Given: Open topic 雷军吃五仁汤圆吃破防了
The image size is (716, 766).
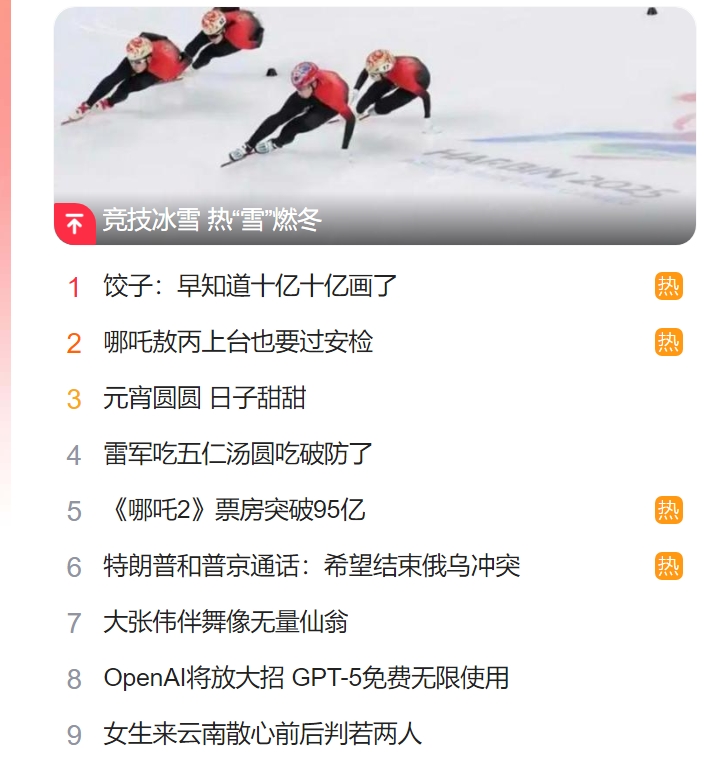Looking at the screenshot, I should [238, 454].
